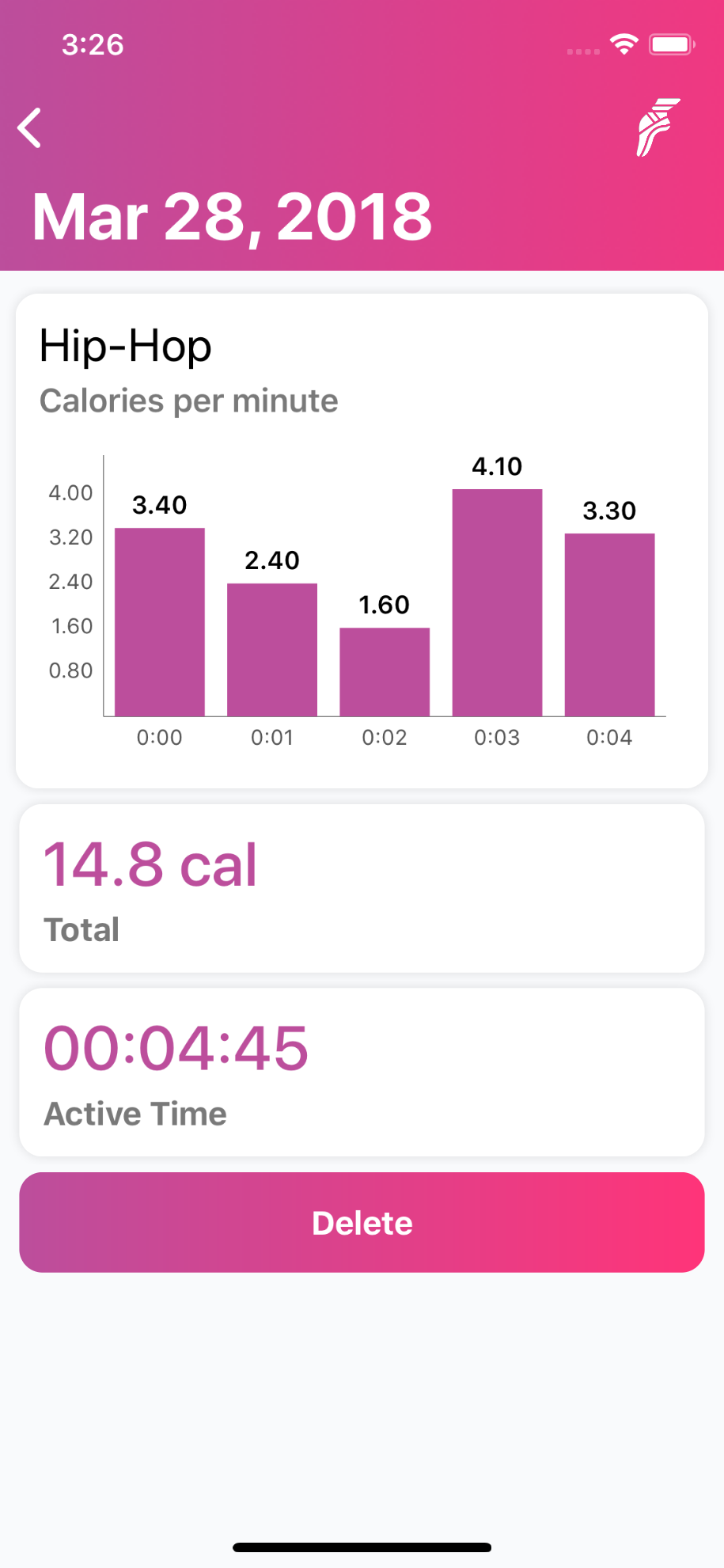The image size is (724, 1568).
Task: Tap the 0:04 axis label
Action: coord(609,737)
